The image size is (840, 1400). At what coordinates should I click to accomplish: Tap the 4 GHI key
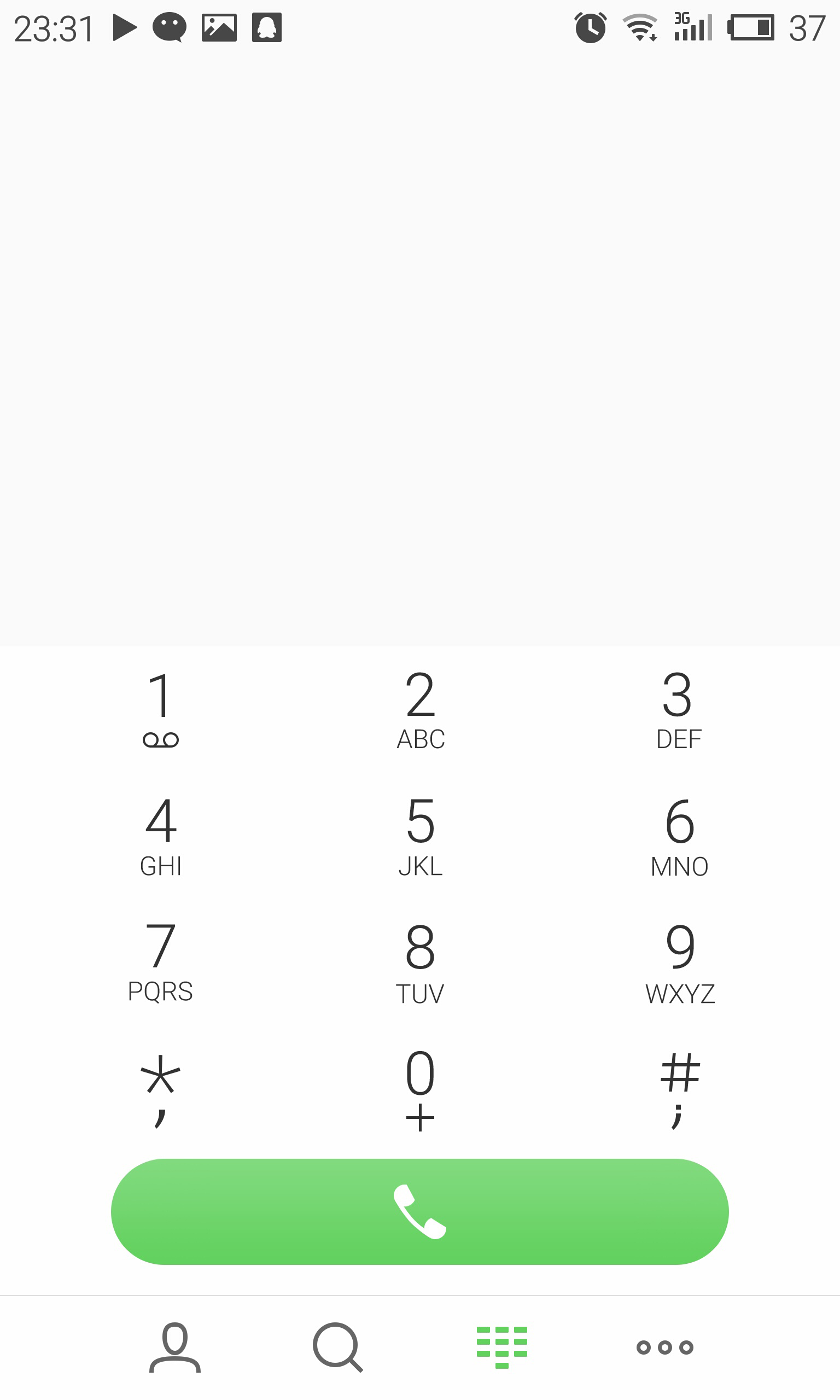tap(161, 836)
